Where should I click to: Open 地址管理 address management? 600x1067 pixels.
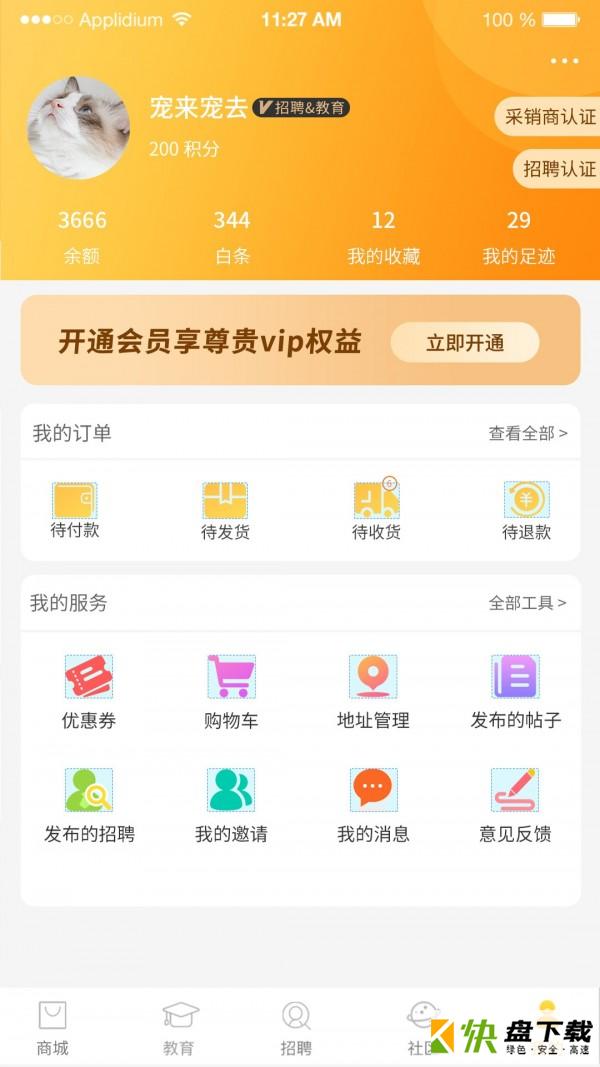[373, 691]
